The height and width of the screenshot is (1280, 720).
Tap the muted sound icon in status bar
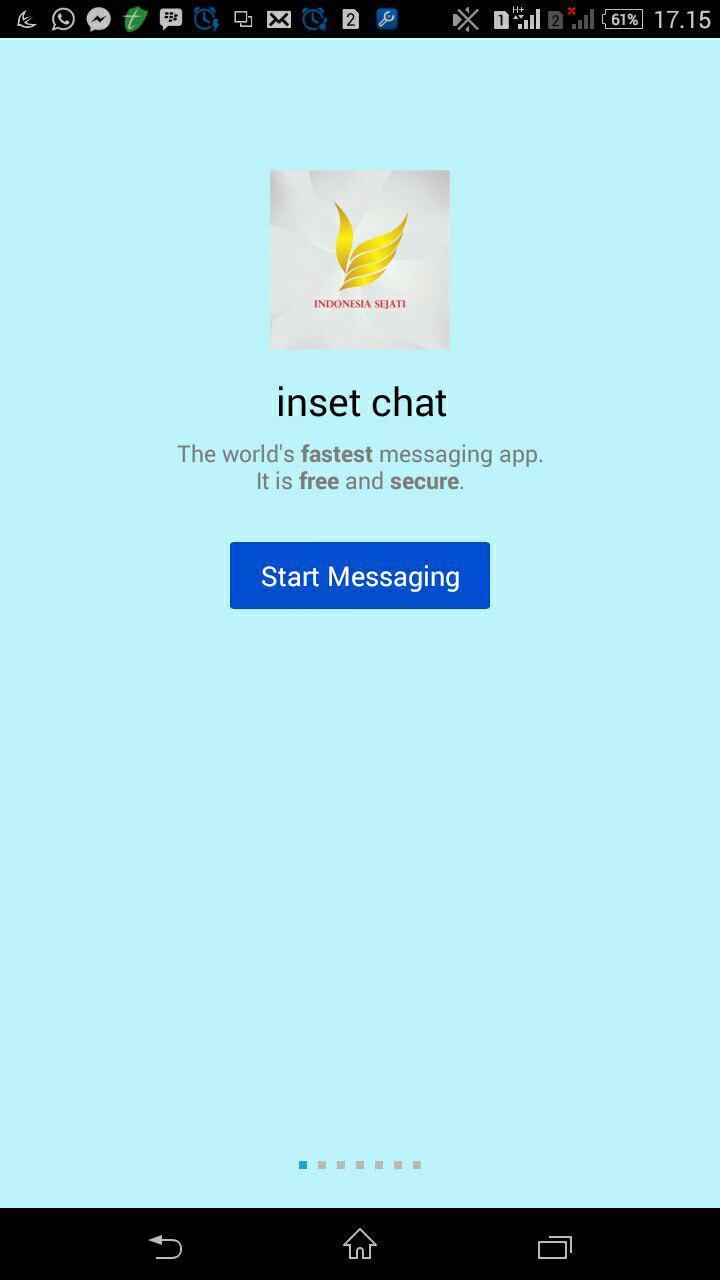point(467,18)
